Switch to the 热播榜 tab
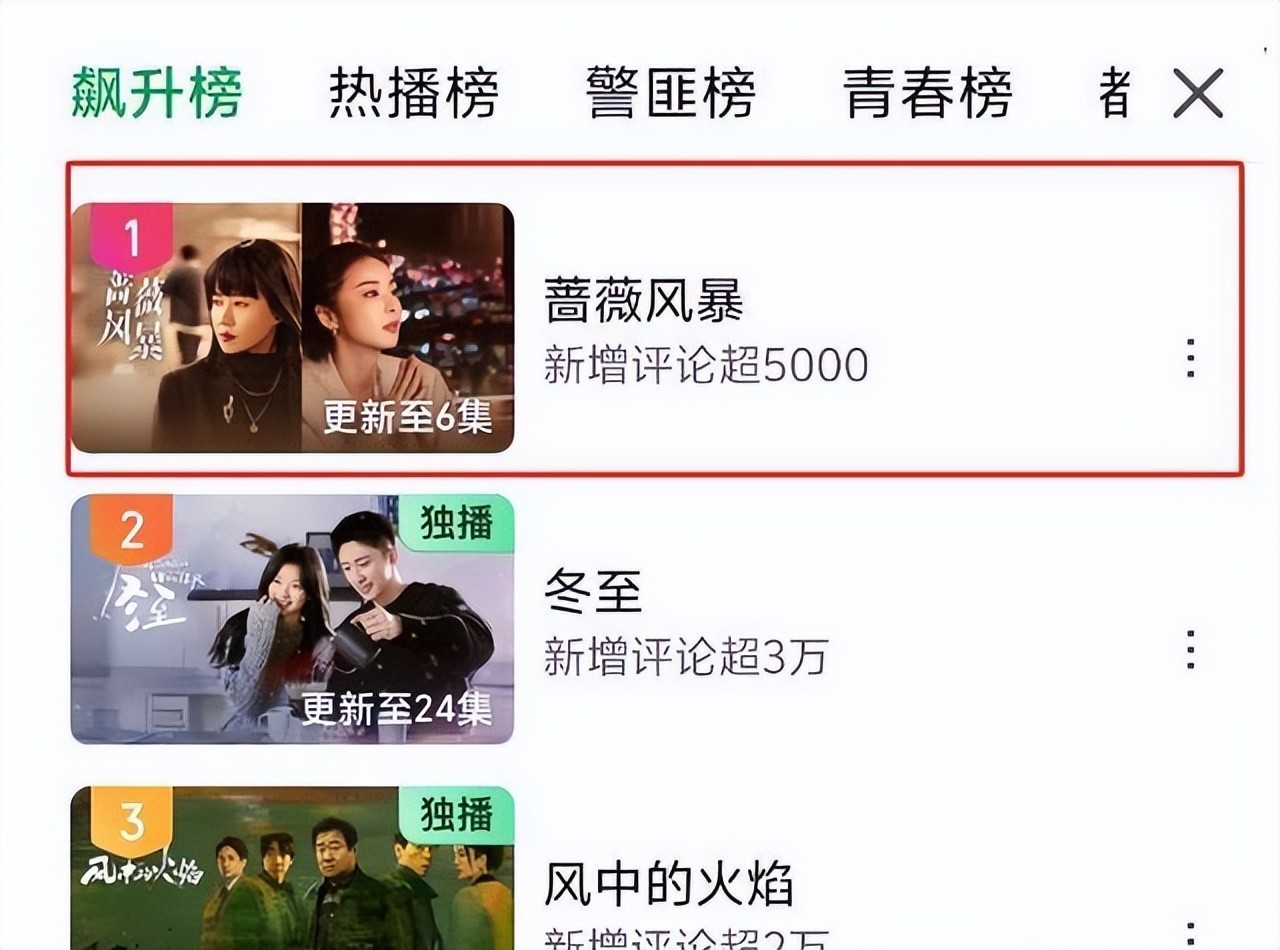The width and height of the screenshot is (1280, 950). pos(413,94)
